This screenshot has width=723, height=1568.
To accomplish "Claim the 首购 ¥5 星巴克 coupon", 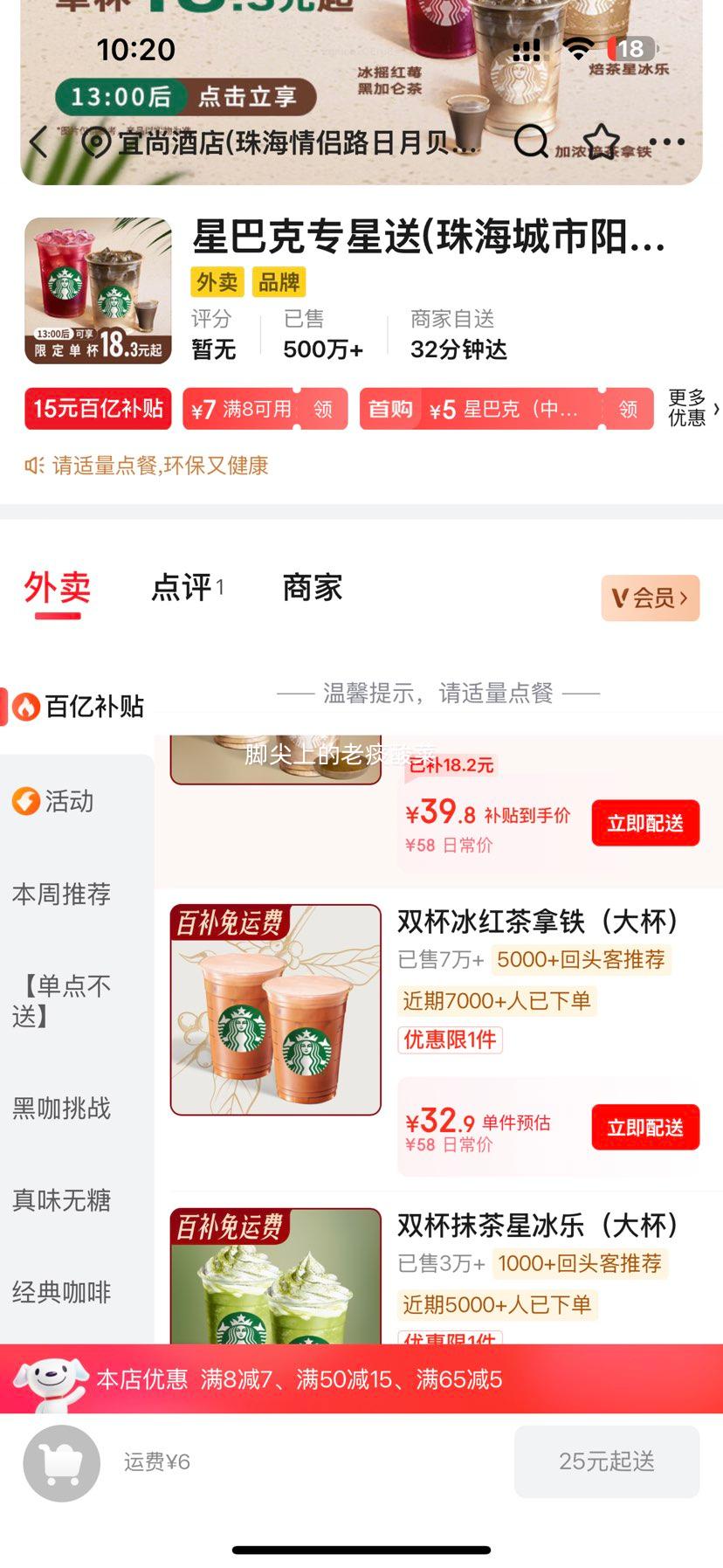I will 628,409.
